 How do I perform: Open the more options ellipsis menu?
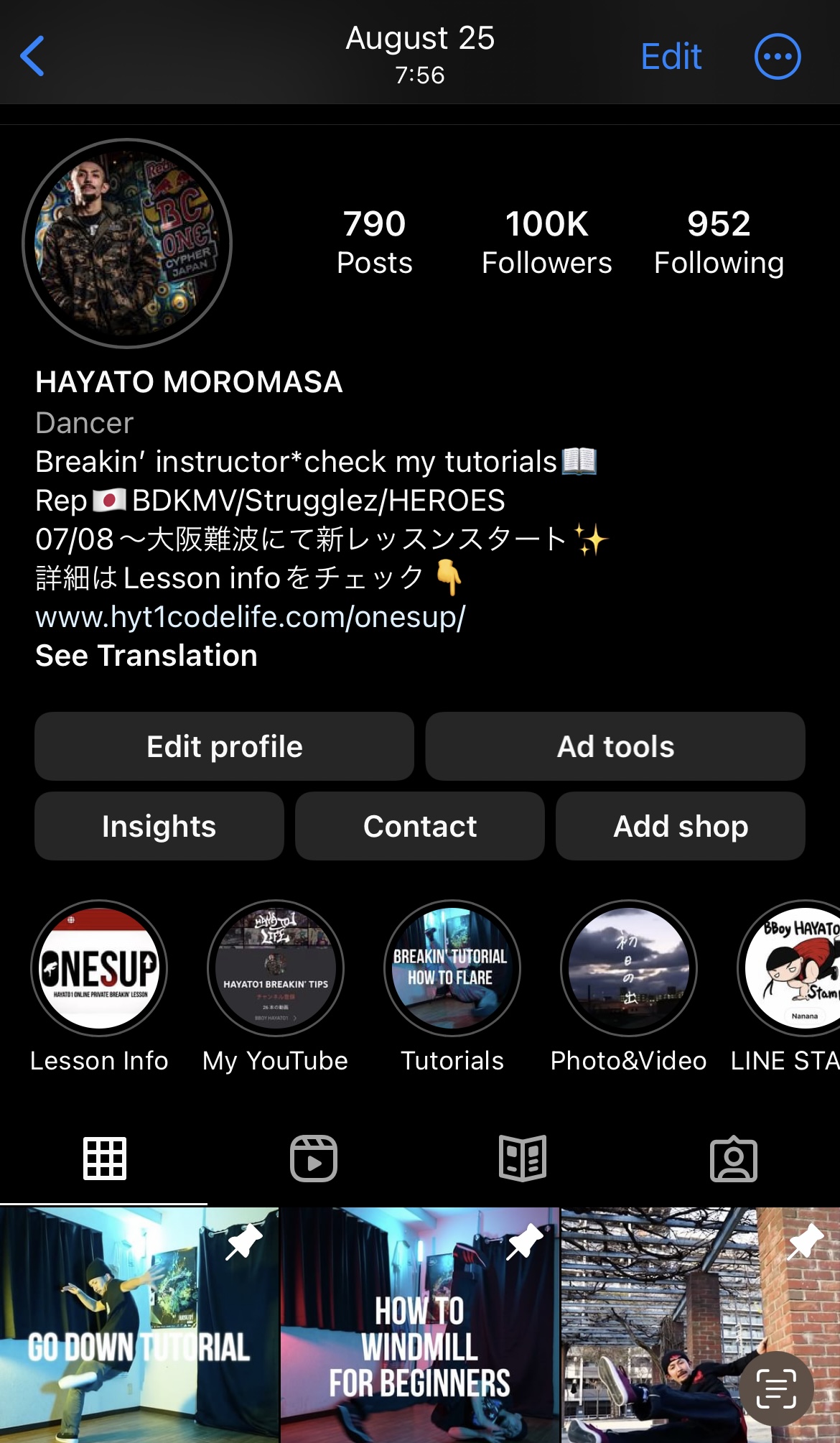coord(778,56)
